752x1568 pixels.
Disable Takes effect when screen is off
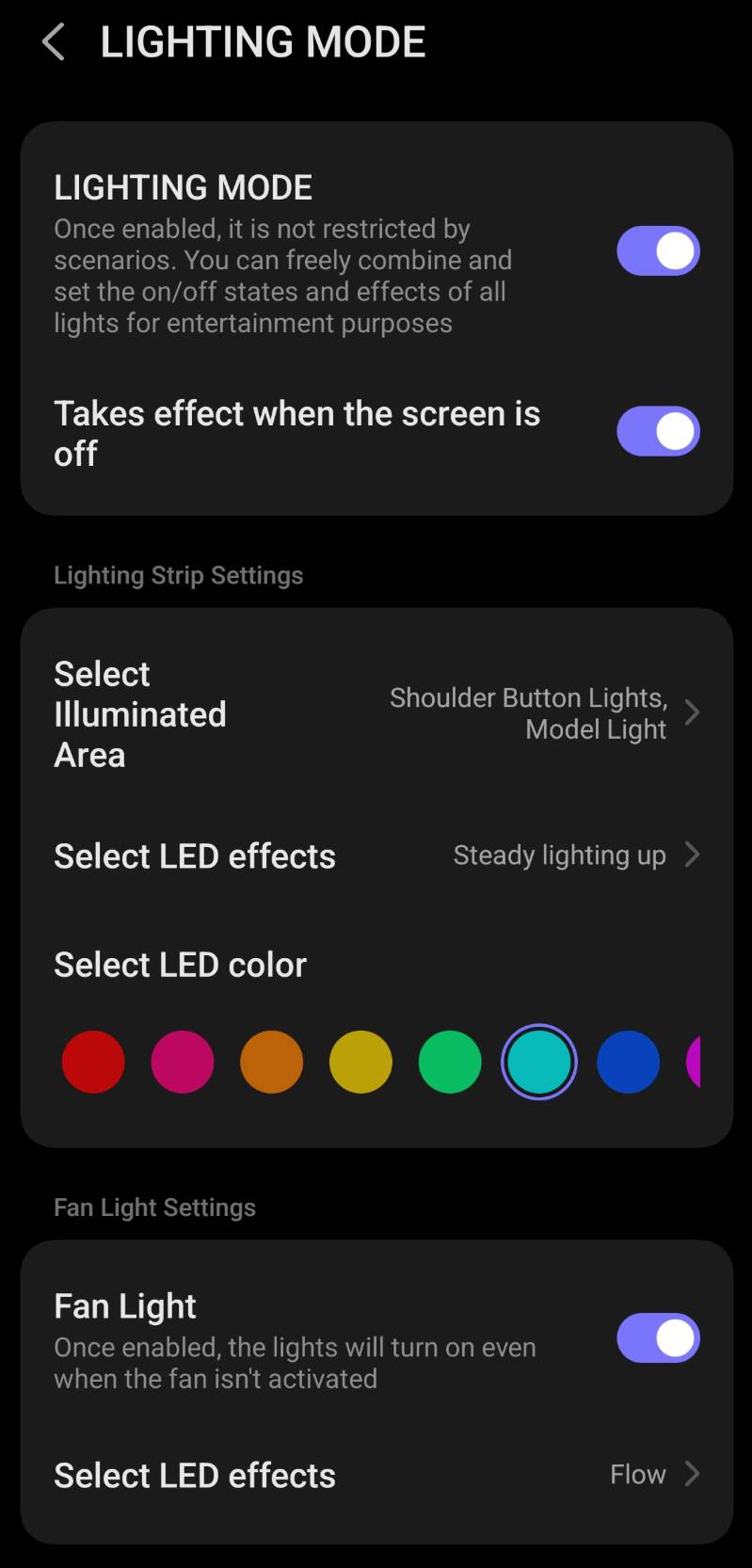(658, 432)
